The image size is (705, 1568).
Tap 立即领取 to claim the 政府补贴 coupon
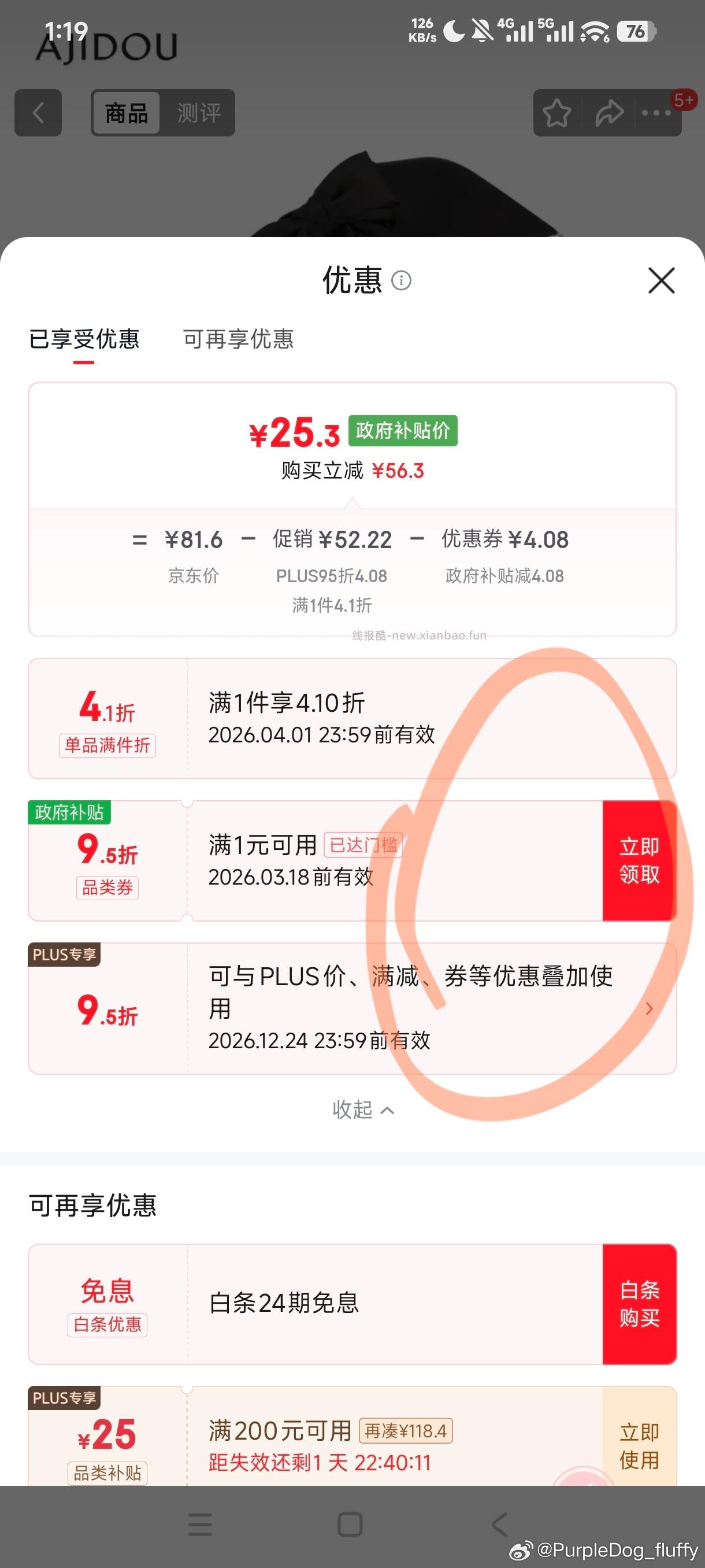(639, 860)
